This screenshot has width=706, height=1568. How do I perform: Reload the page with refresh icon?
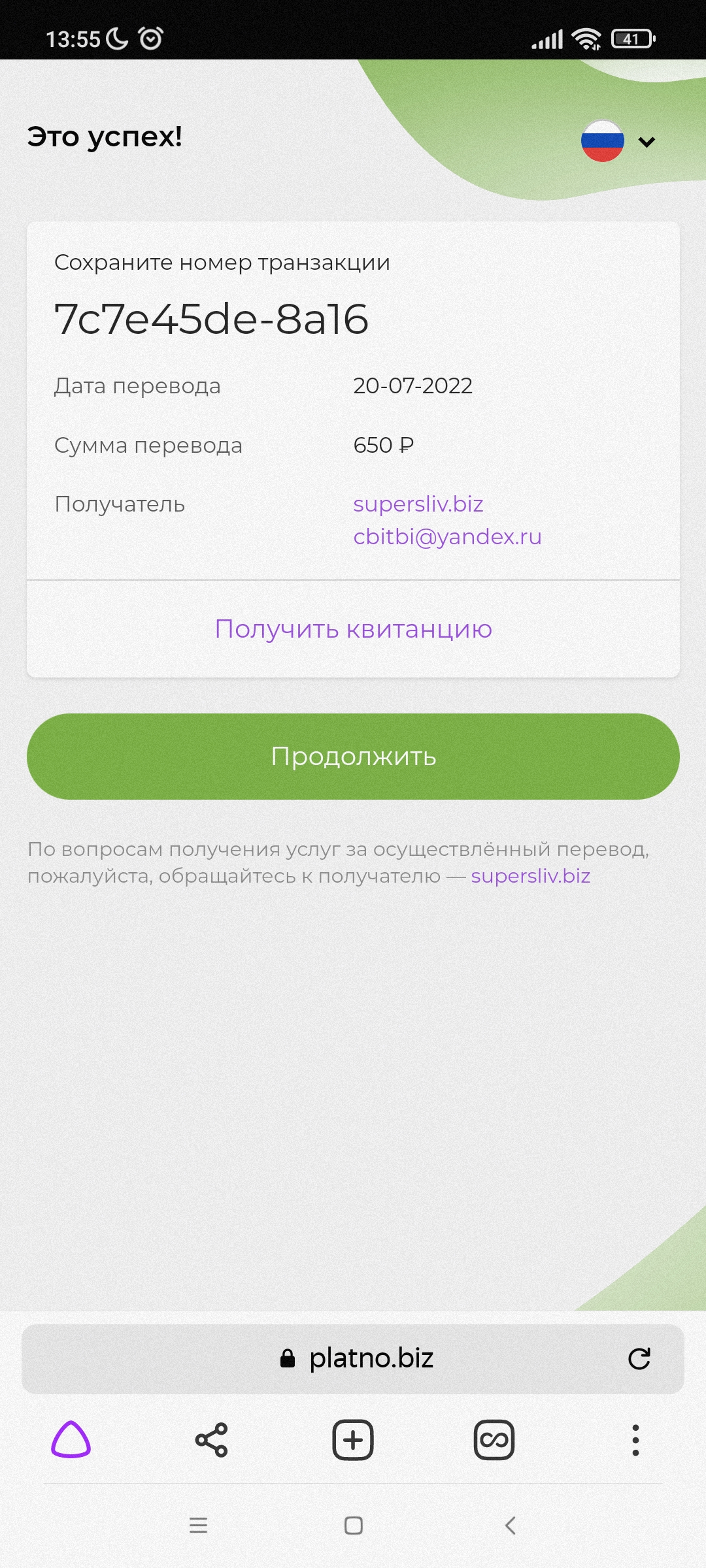[639, 1359]
